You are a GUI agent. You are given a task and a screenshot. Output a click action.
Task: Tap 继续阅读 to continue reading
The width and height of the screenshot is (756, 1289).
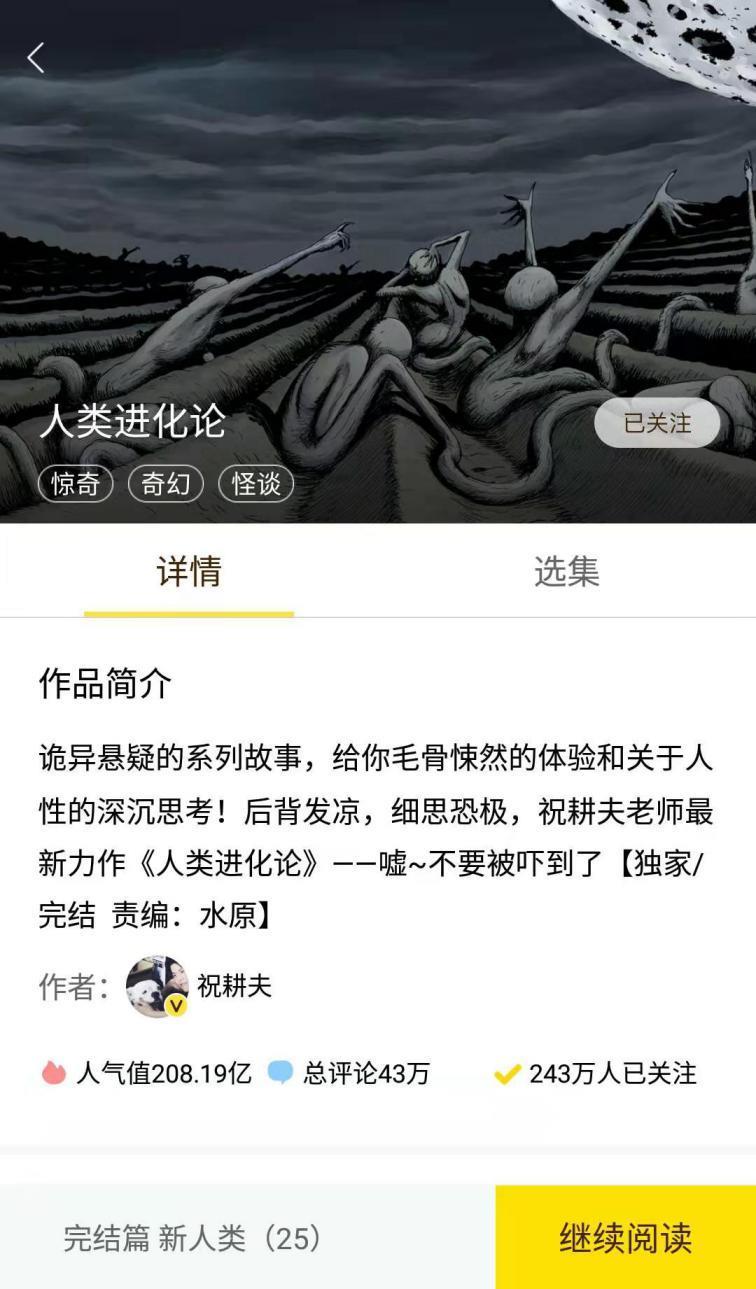tap(625, 1238)
